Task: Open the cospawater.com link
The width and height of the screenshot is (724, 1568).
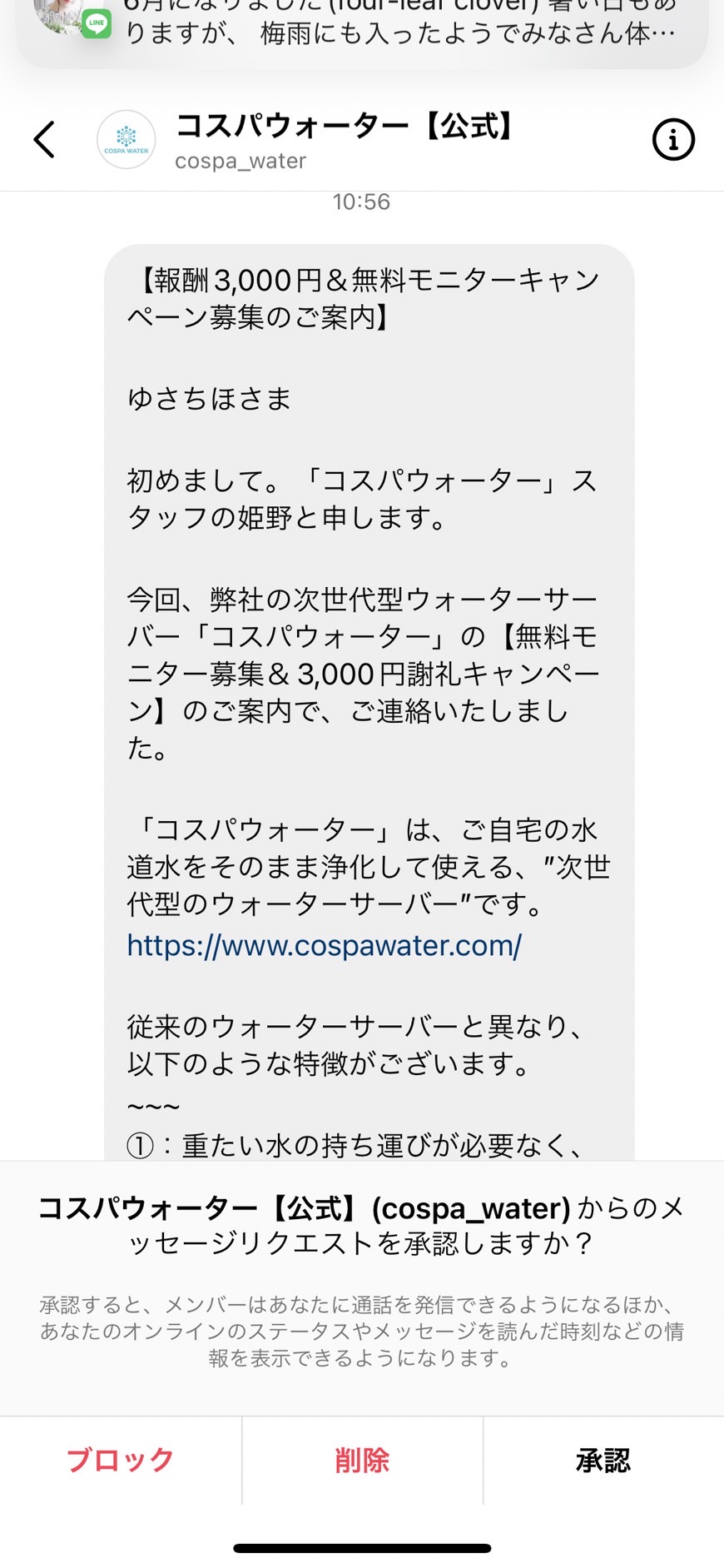Action: [324, 945]
